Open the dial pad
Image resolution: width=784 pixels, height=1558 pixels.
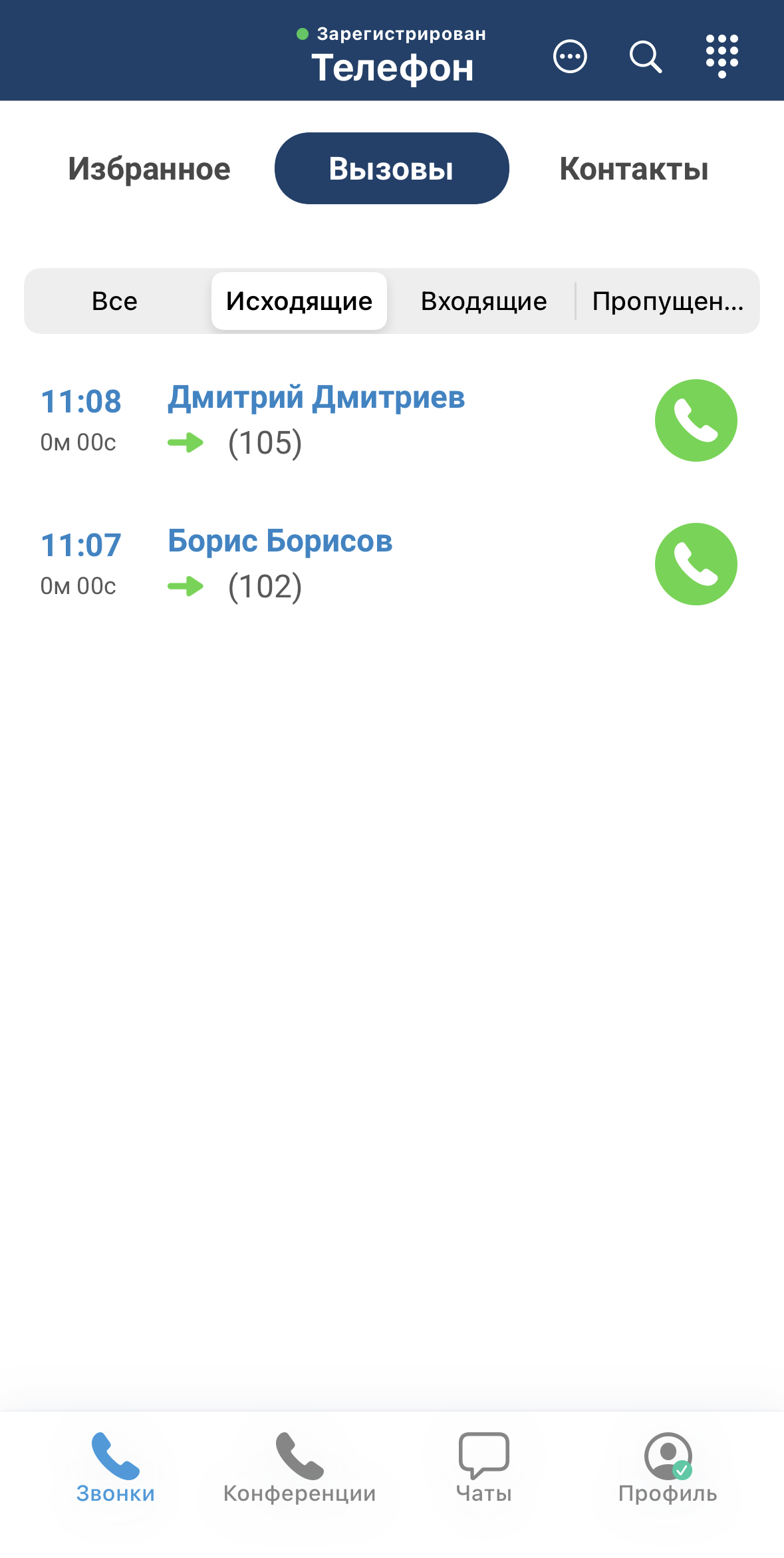click(x=721, y=57)
